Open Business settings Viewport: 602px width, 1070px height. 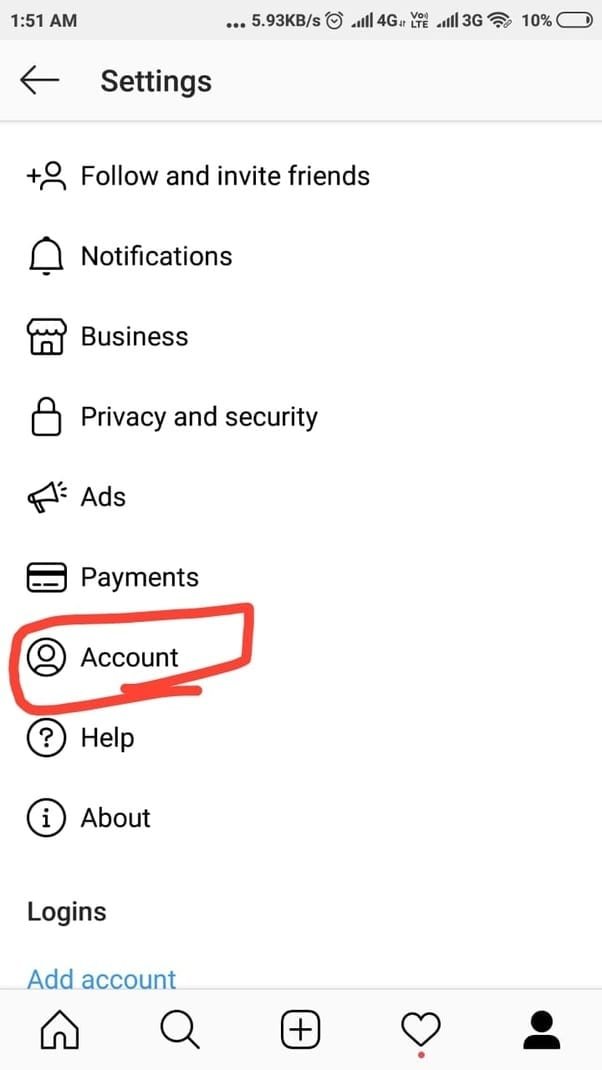click(301, 336)
